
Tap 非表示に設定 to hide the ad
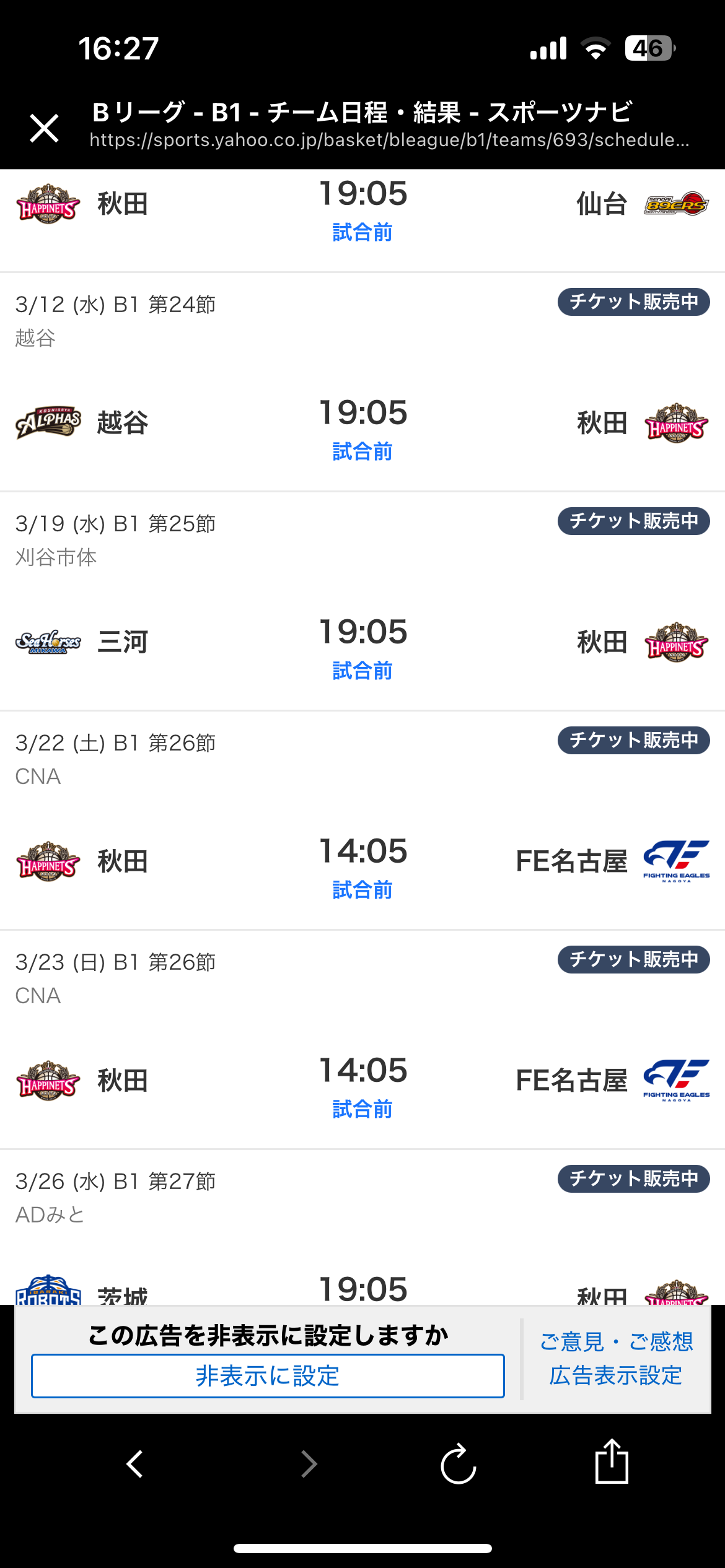tap(268, 1376)
